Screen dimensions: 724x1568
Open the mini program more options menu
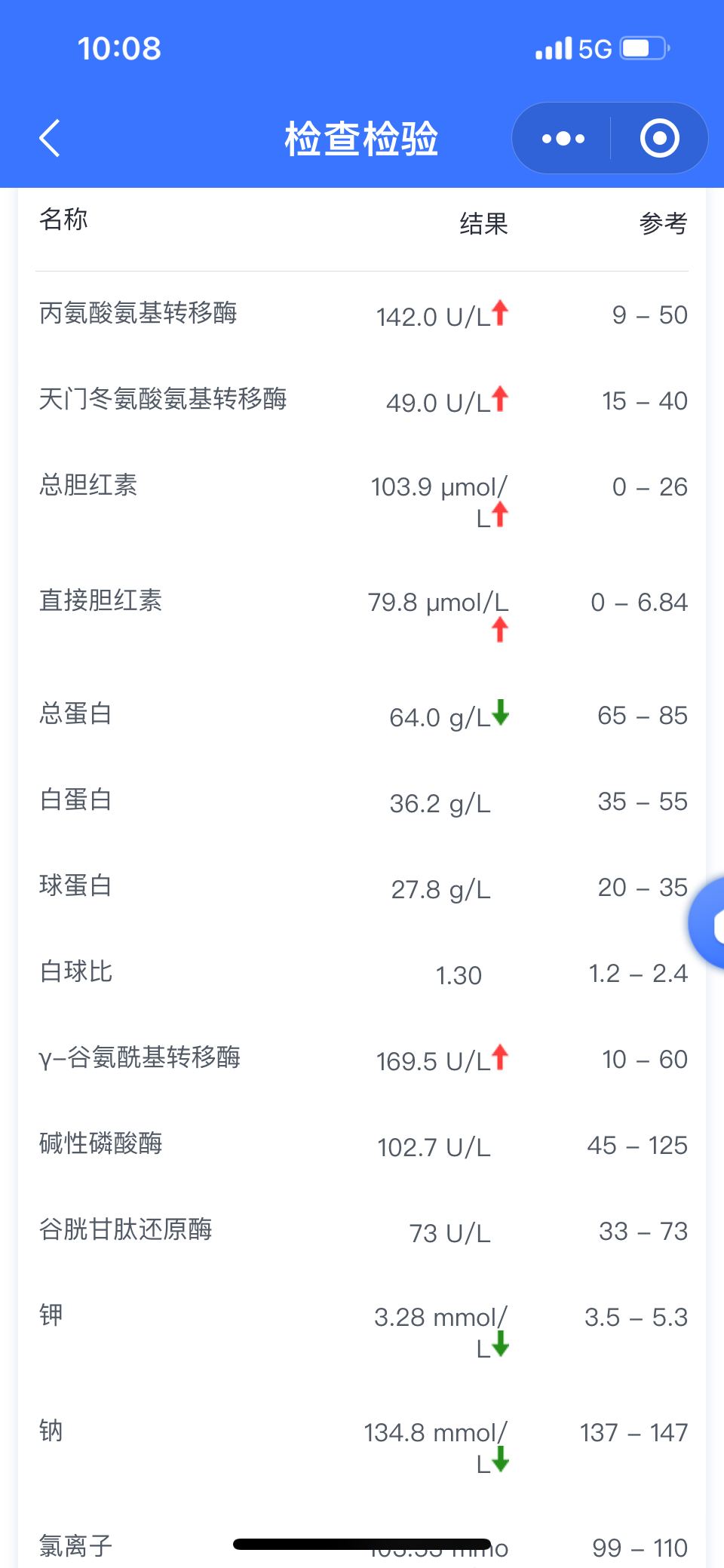[563, 139]
